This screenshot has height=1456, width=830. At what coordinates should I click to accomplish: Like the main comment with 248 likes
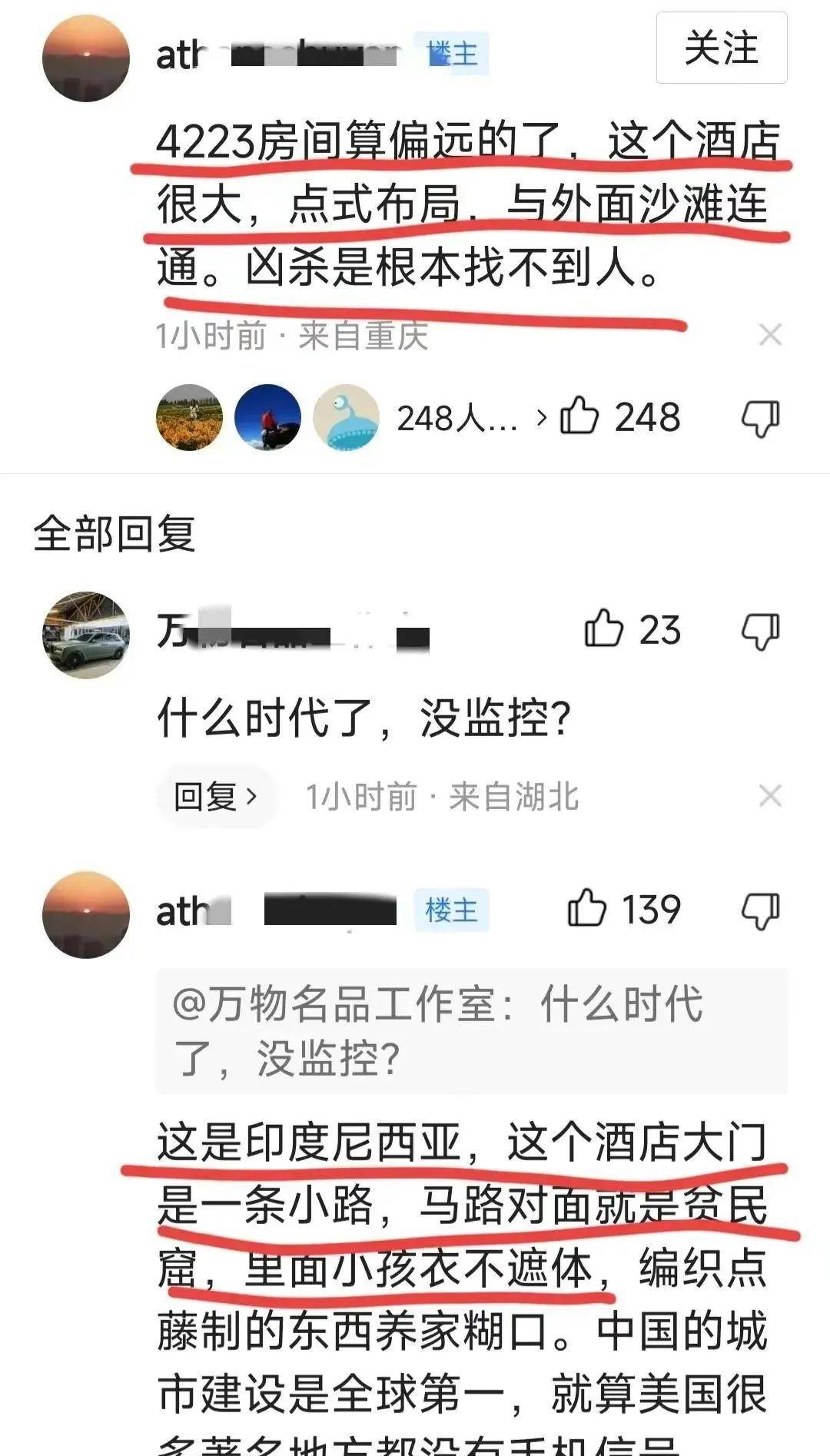click(580, 418)
